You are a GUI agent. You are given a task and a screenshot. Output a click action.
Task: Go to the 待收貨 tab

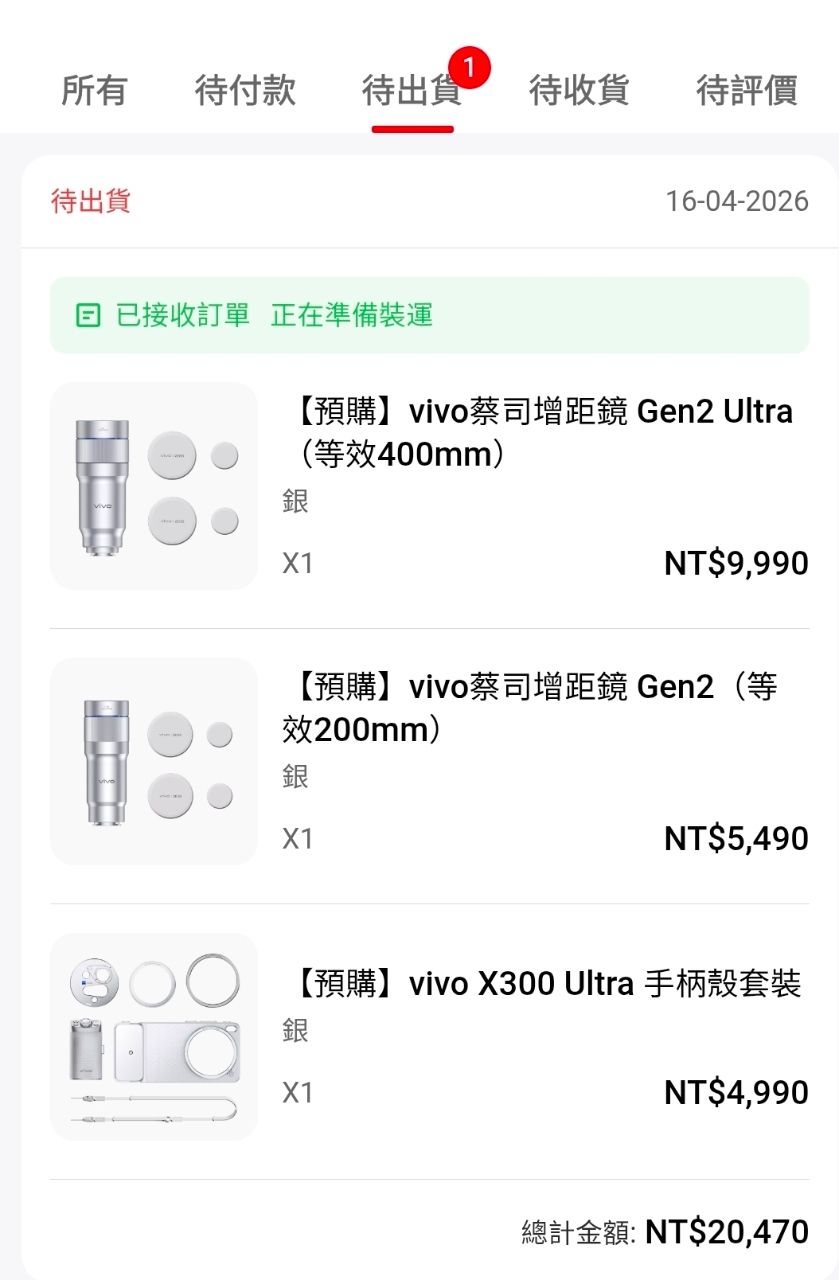578,90
